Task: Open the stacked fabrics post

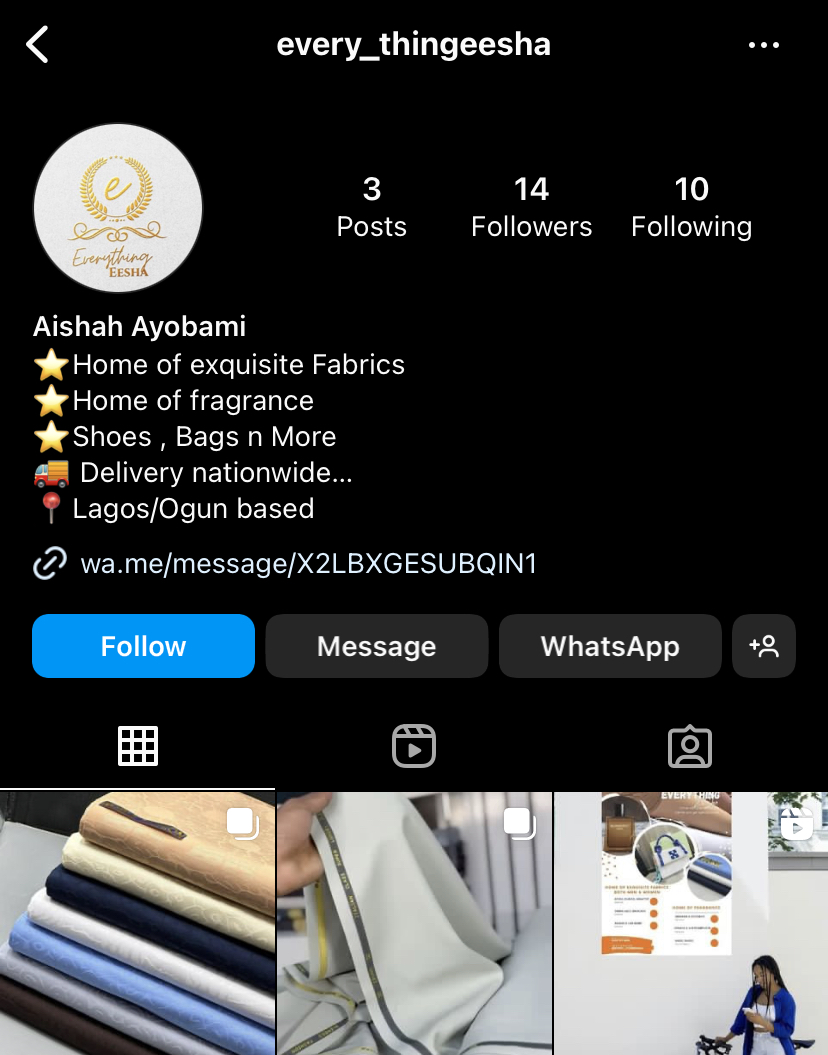Action: pyautogui.click(x=137, y=923)
